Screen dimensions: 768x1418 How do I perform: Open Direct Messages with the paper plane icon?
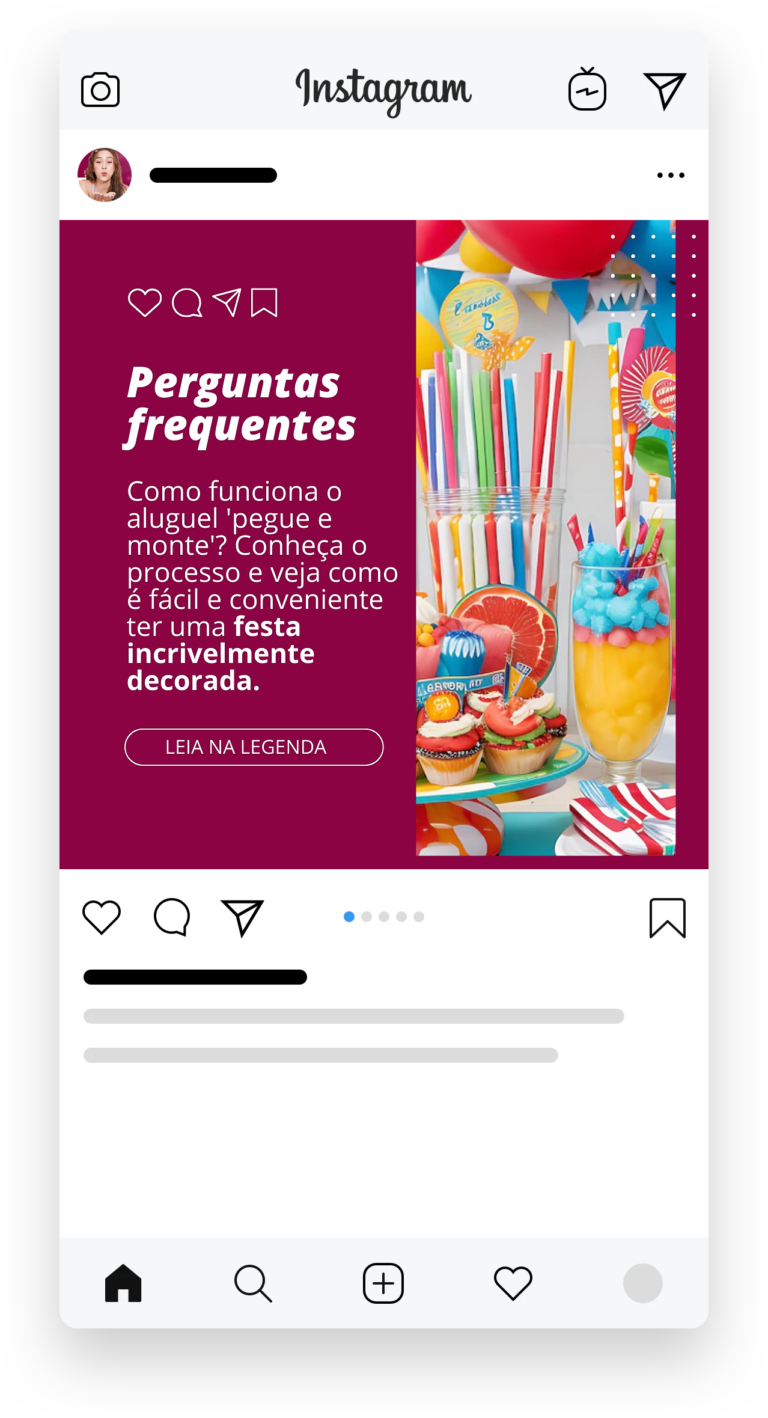click(x=665, y=88)
